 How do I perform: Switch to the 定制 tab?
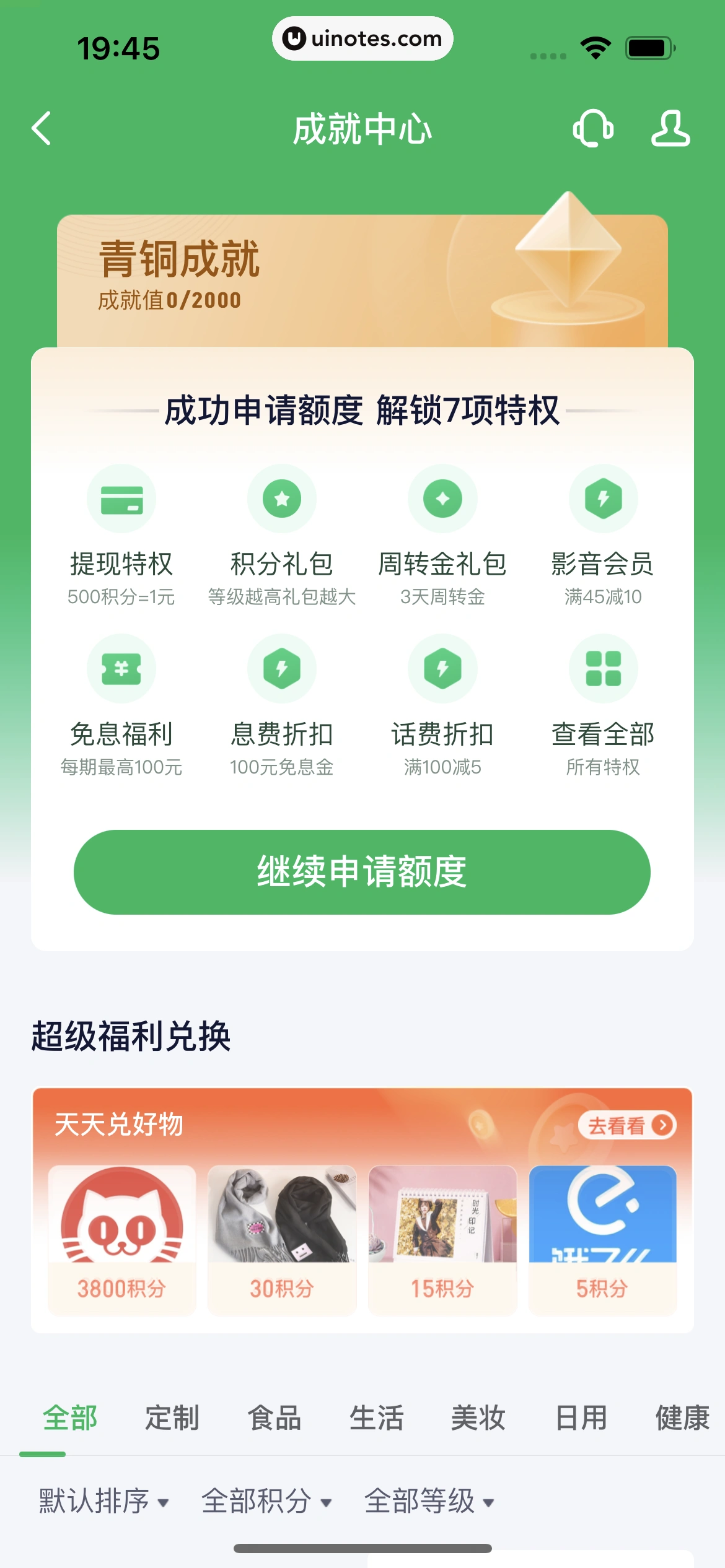(x=172, y=1418)
